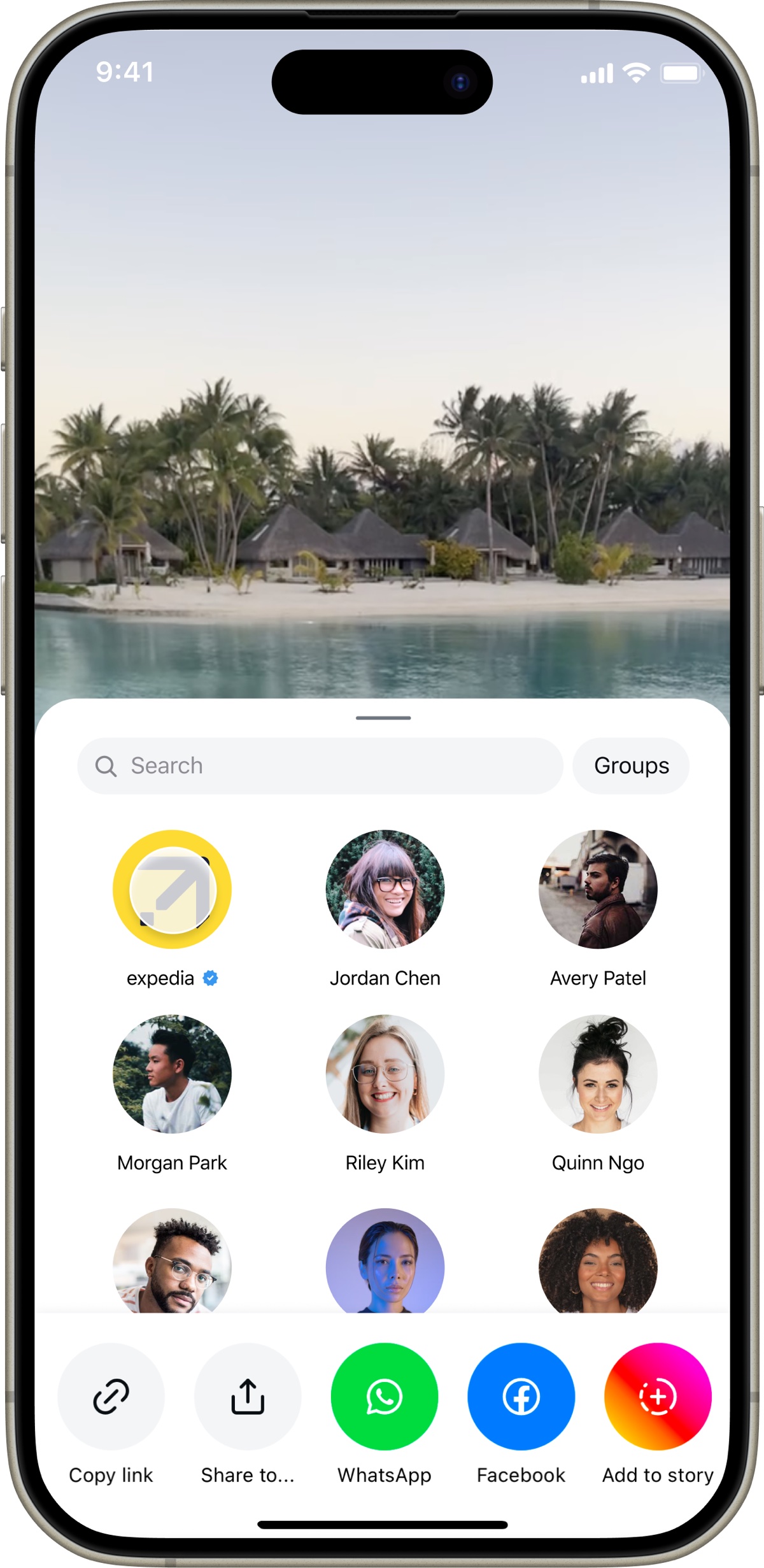
Task: Choose Avery Patel as recipient
Action: (x=598, y=889)
